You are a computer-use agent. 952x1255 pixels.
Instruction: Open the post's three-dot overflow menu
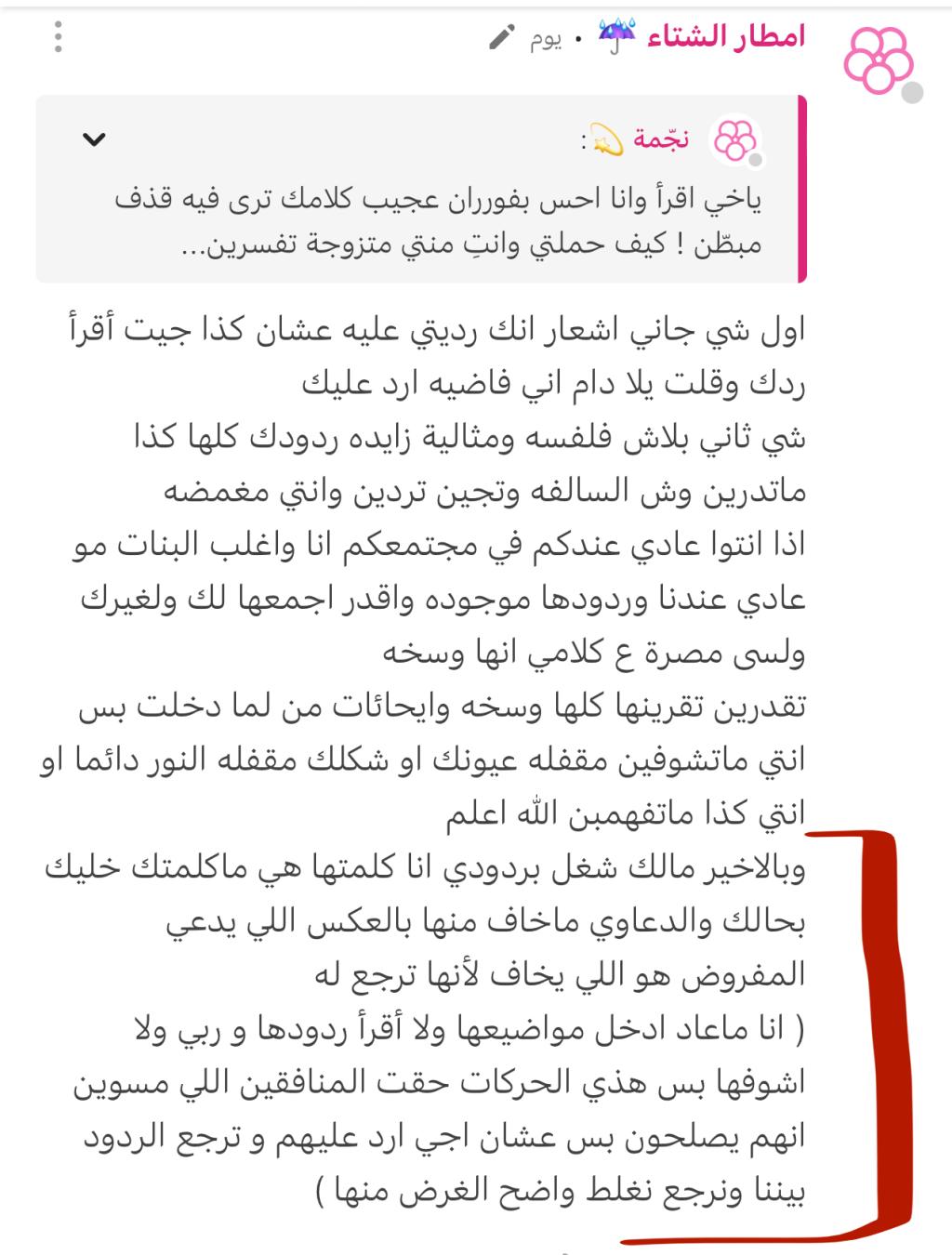click(59, 37)
